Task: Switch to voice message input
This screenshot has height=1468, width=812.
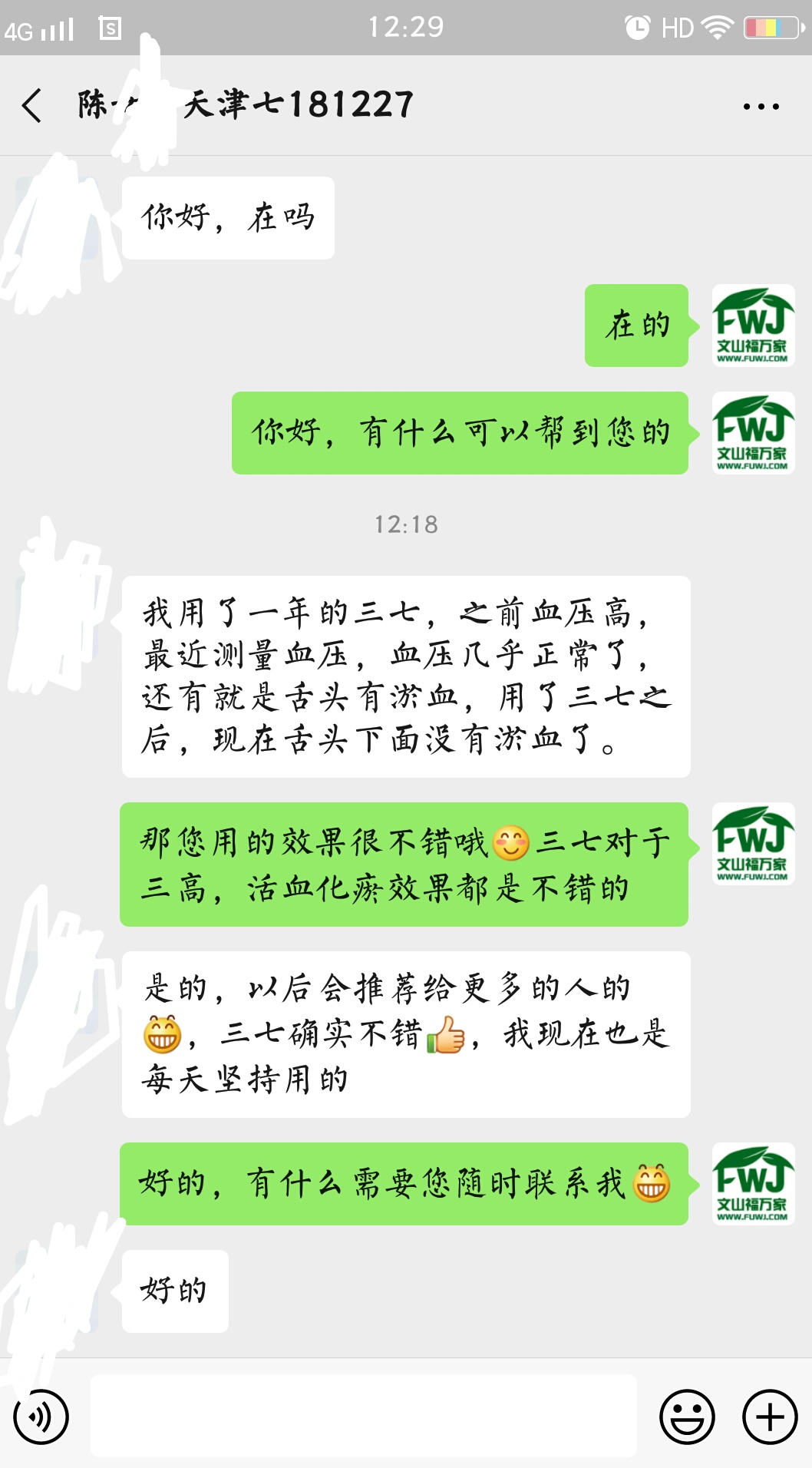Action: pyautogui.click(x=41, y=1417)
